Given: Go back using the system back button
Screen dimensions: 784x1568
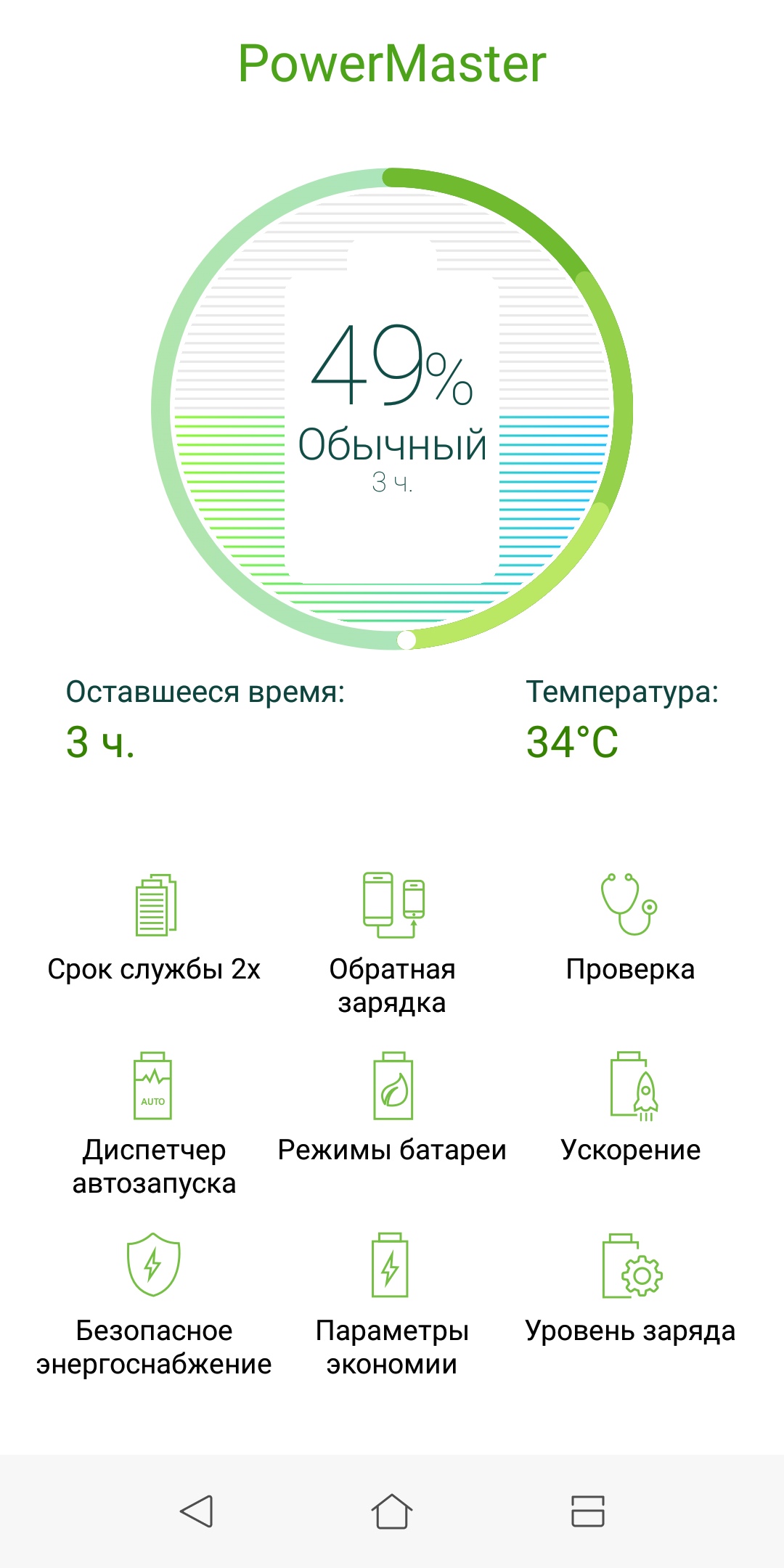Looking at the screenshot, I should click(196, 1511).
